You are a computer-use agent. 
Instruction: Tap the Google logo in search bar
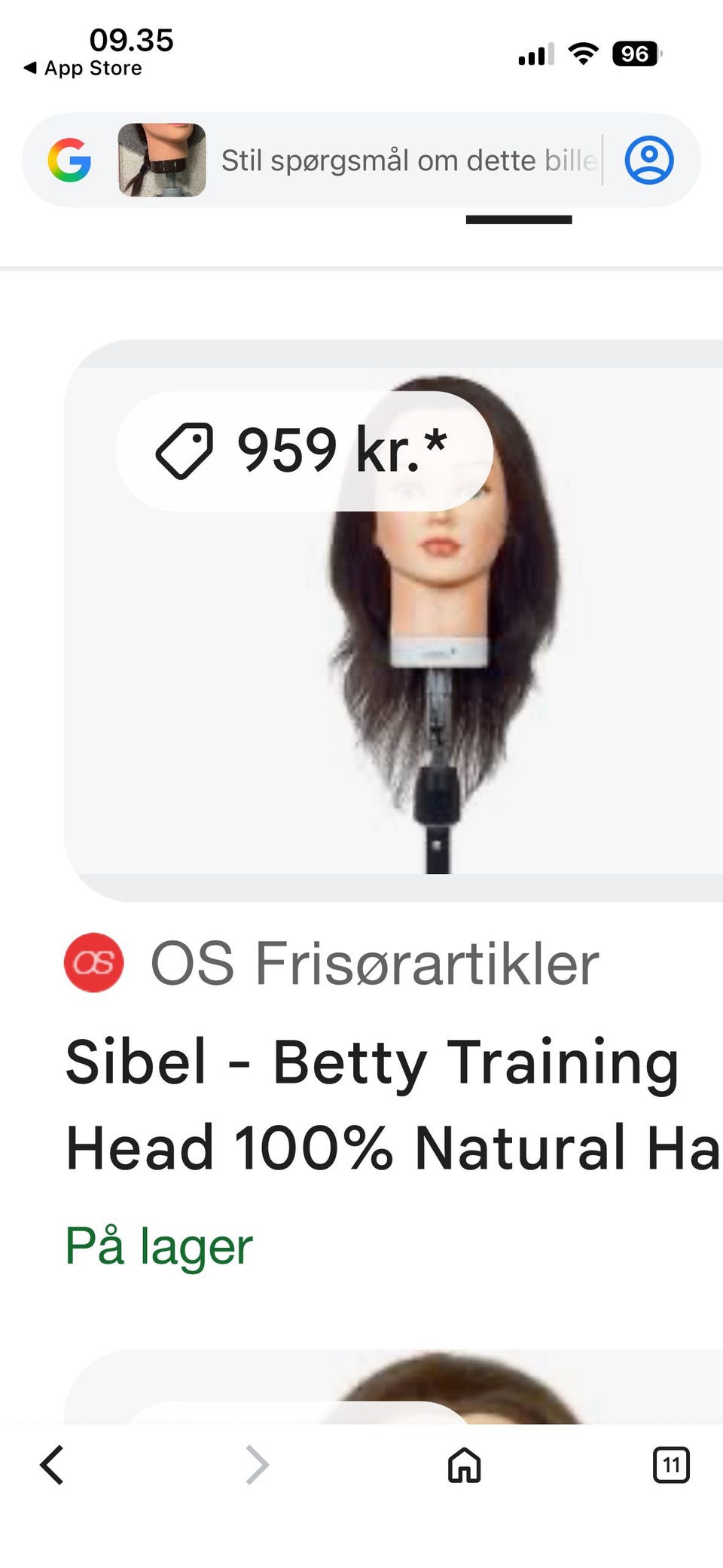pos(69,160)
